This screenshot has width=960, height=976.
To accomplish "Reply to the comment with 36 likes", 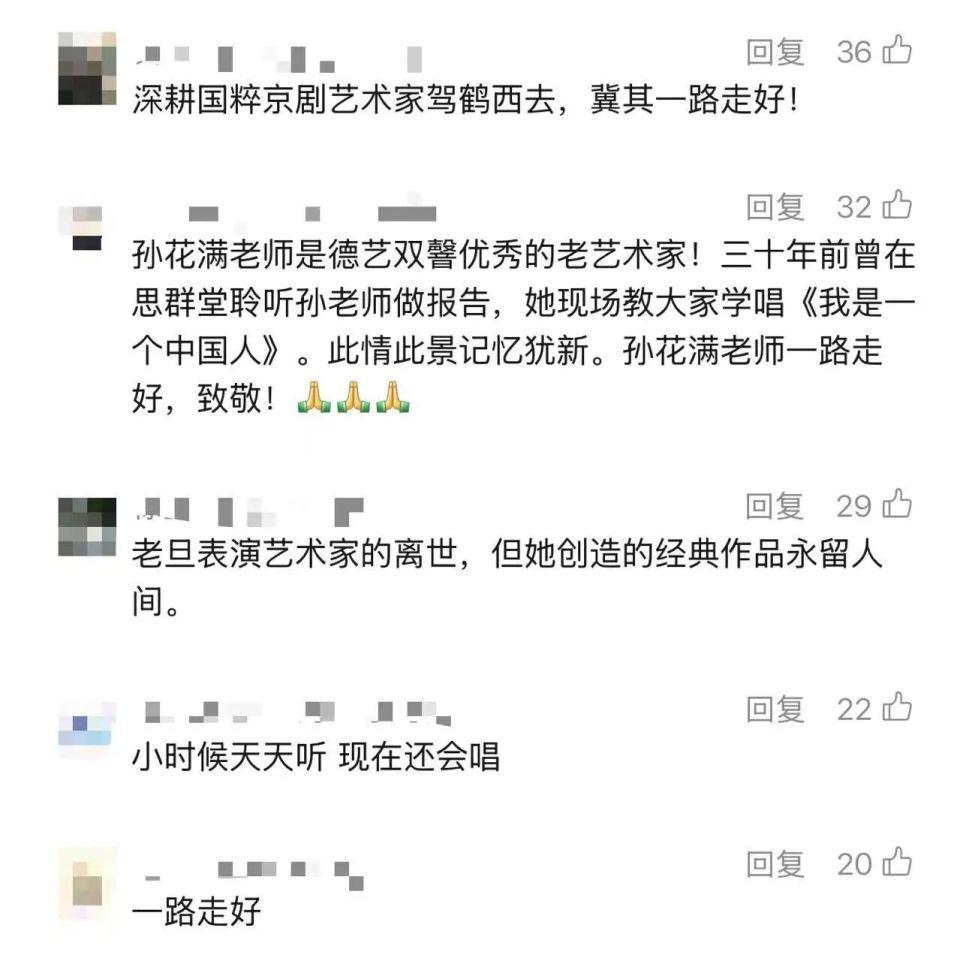I will tap(775, 52).
